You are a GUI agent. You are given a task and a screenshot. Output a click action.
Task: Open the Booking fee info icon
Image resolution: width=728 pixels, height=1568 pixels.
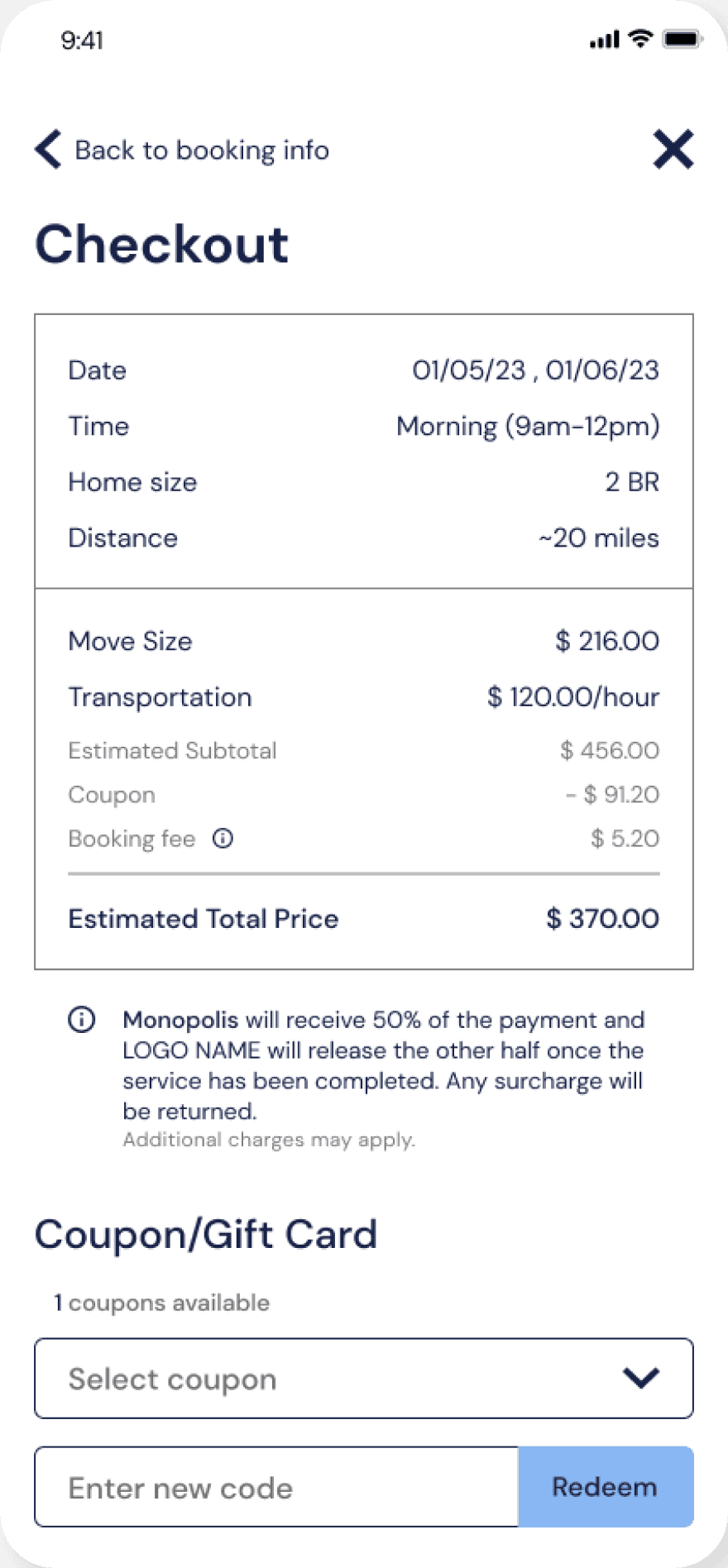point(223,839)
